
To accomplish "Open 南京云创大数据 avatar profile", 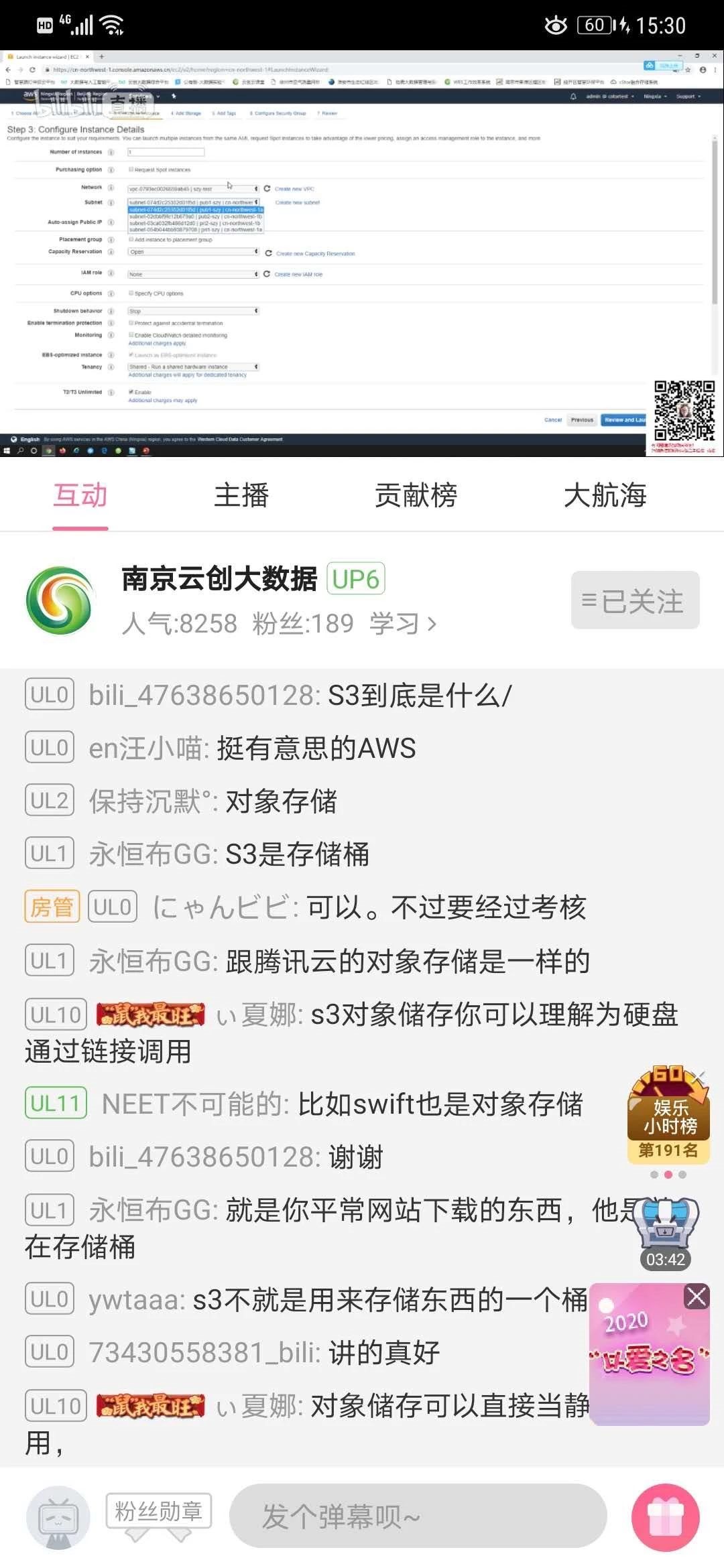I will [60, 600].
